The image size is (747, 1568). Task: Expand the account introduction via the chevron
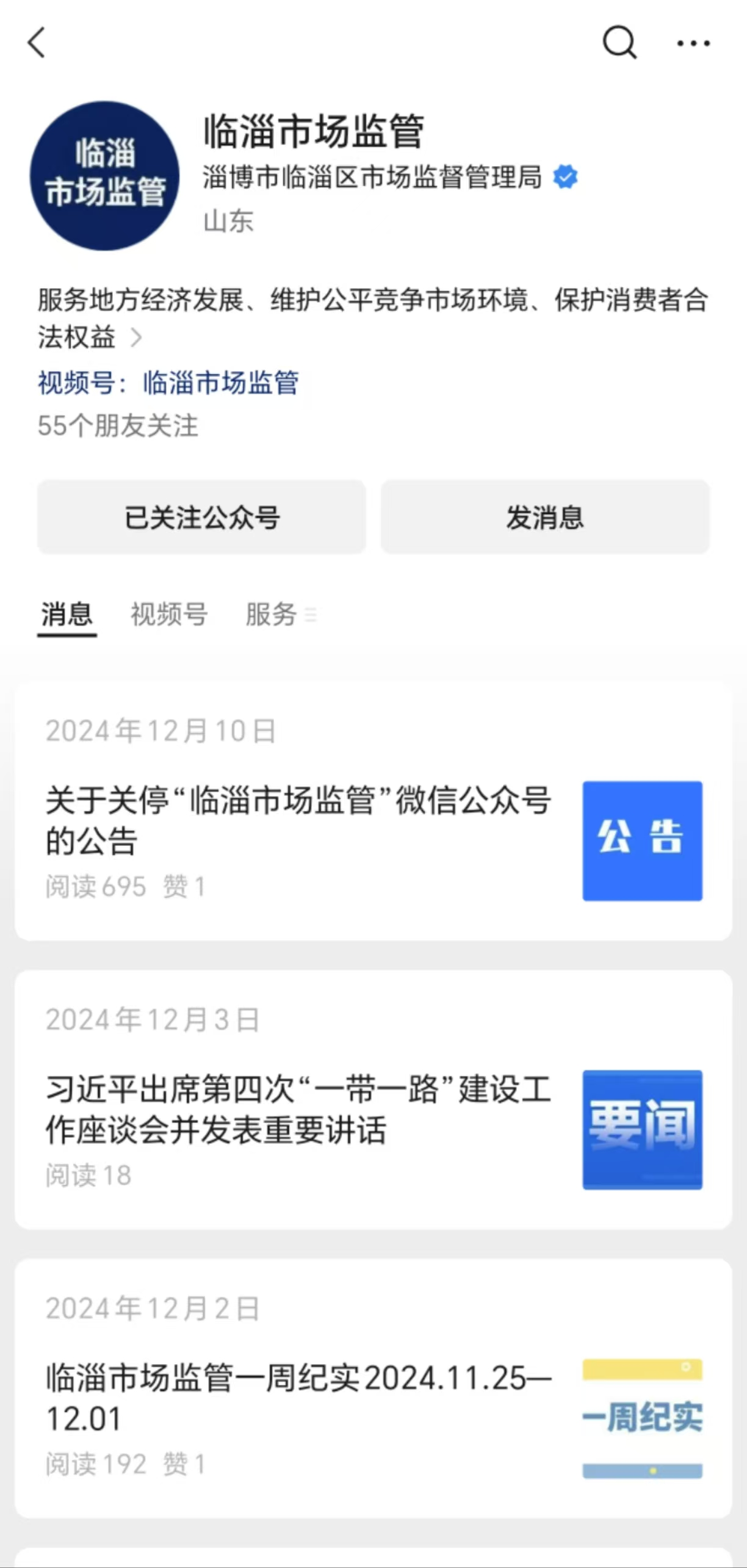[137, 338]
